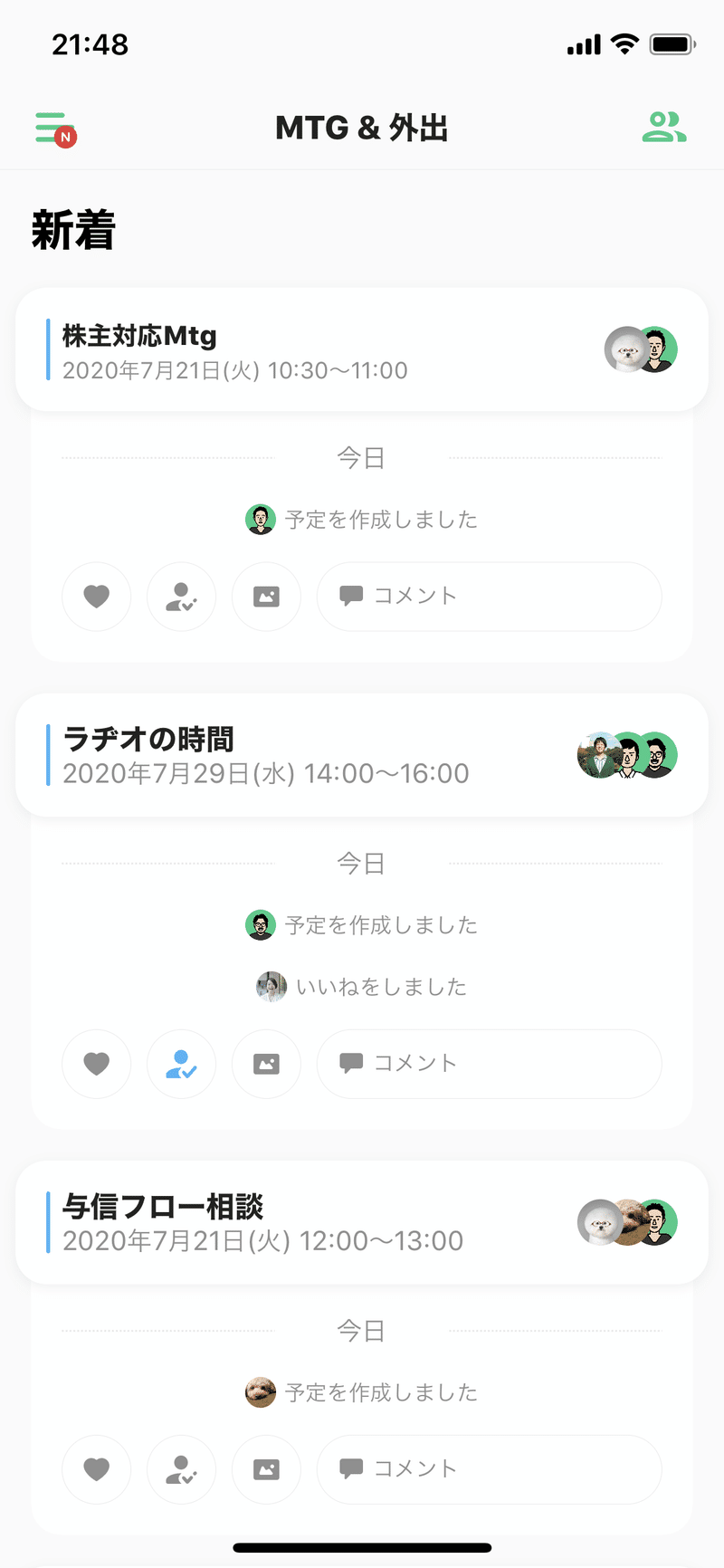The height and width of the screenshot is (1568, 724).
Task: Click the attendance check icon on 株主対応Mtg
Action: [x=181, y=597]
